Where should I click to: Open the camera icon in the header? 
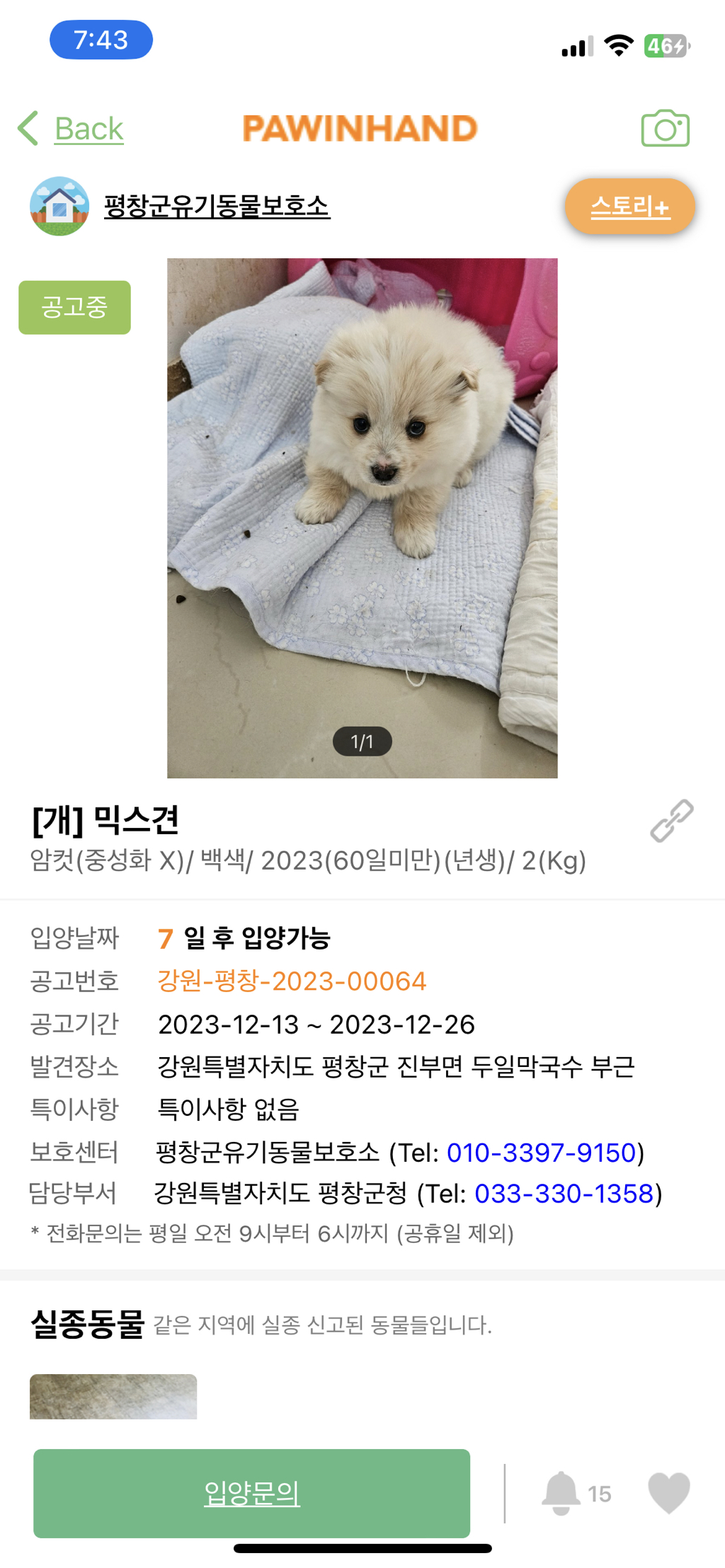tap(665, 129)
